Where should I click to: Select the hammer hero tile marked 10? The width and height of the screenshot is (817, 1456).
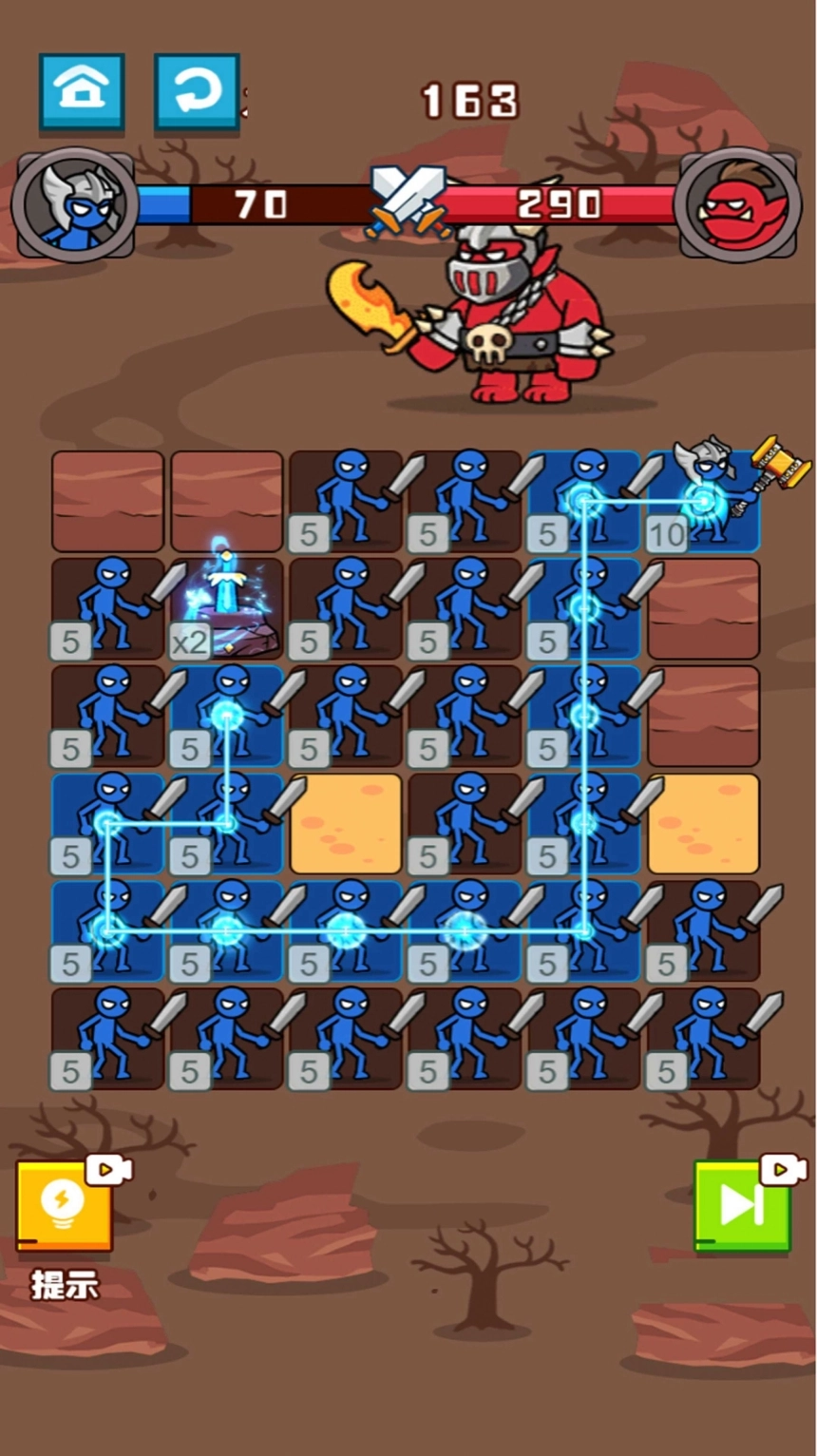[703, 502]
